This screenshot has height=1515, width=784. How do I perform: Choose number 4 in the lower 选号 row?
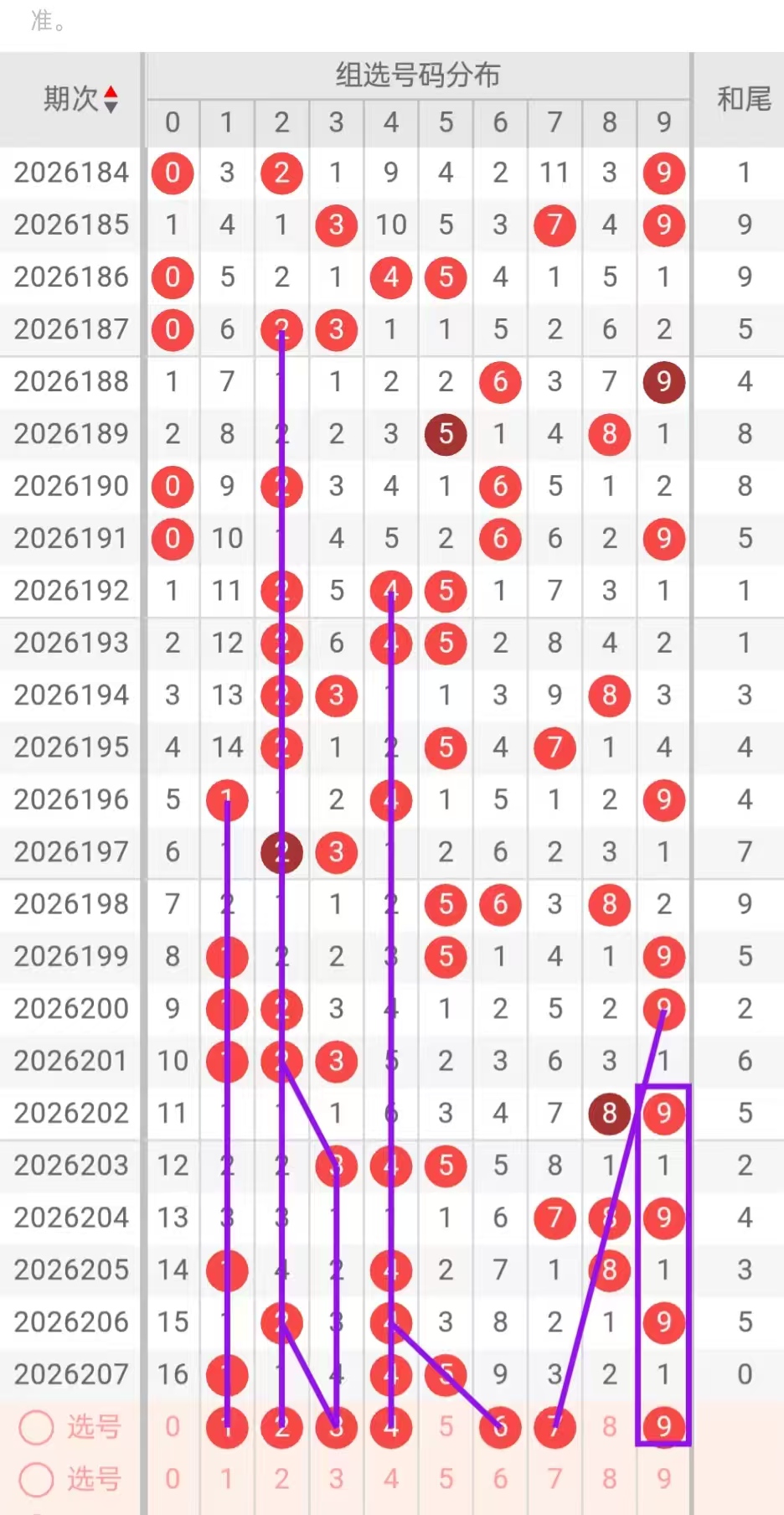[x=390, y=1479]
